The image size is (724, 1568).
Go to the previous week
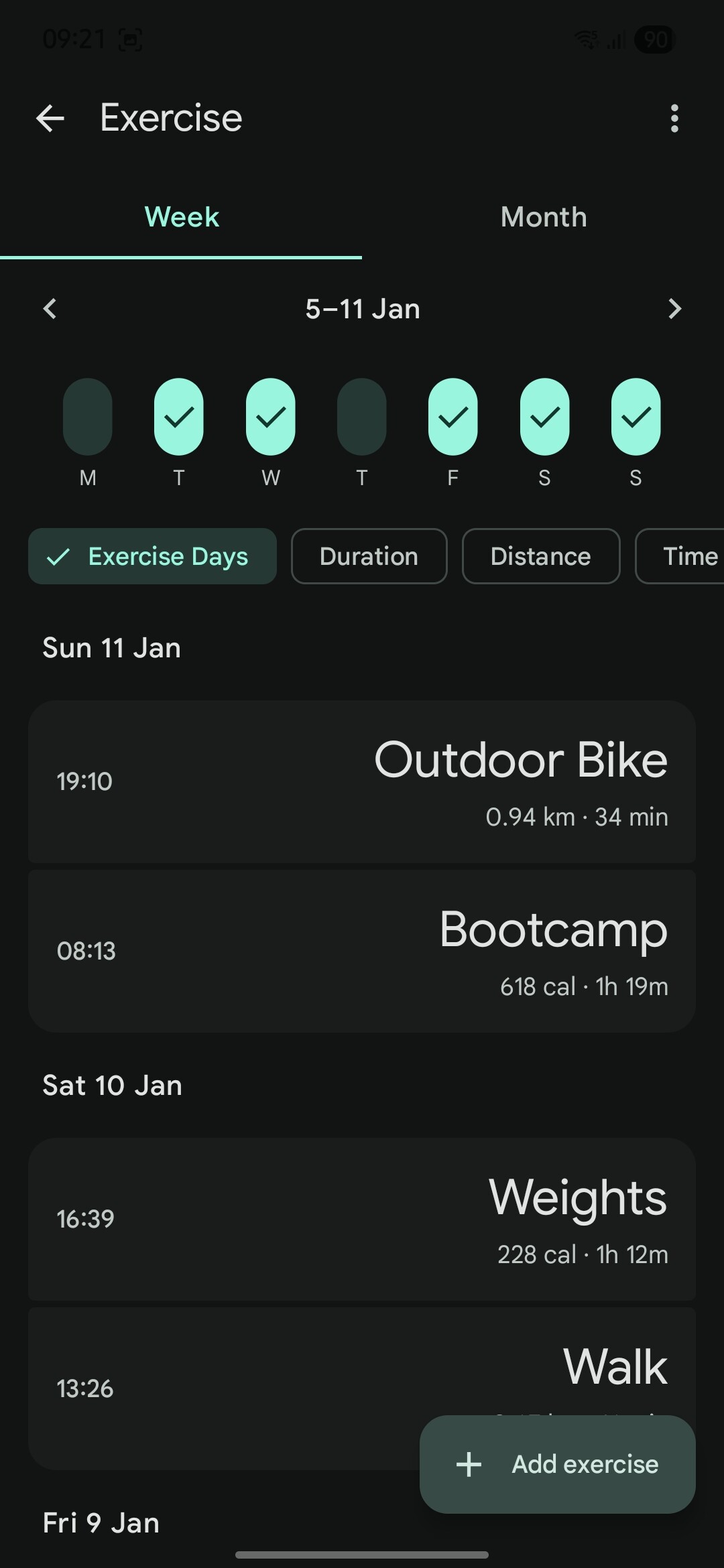point(50,309)
